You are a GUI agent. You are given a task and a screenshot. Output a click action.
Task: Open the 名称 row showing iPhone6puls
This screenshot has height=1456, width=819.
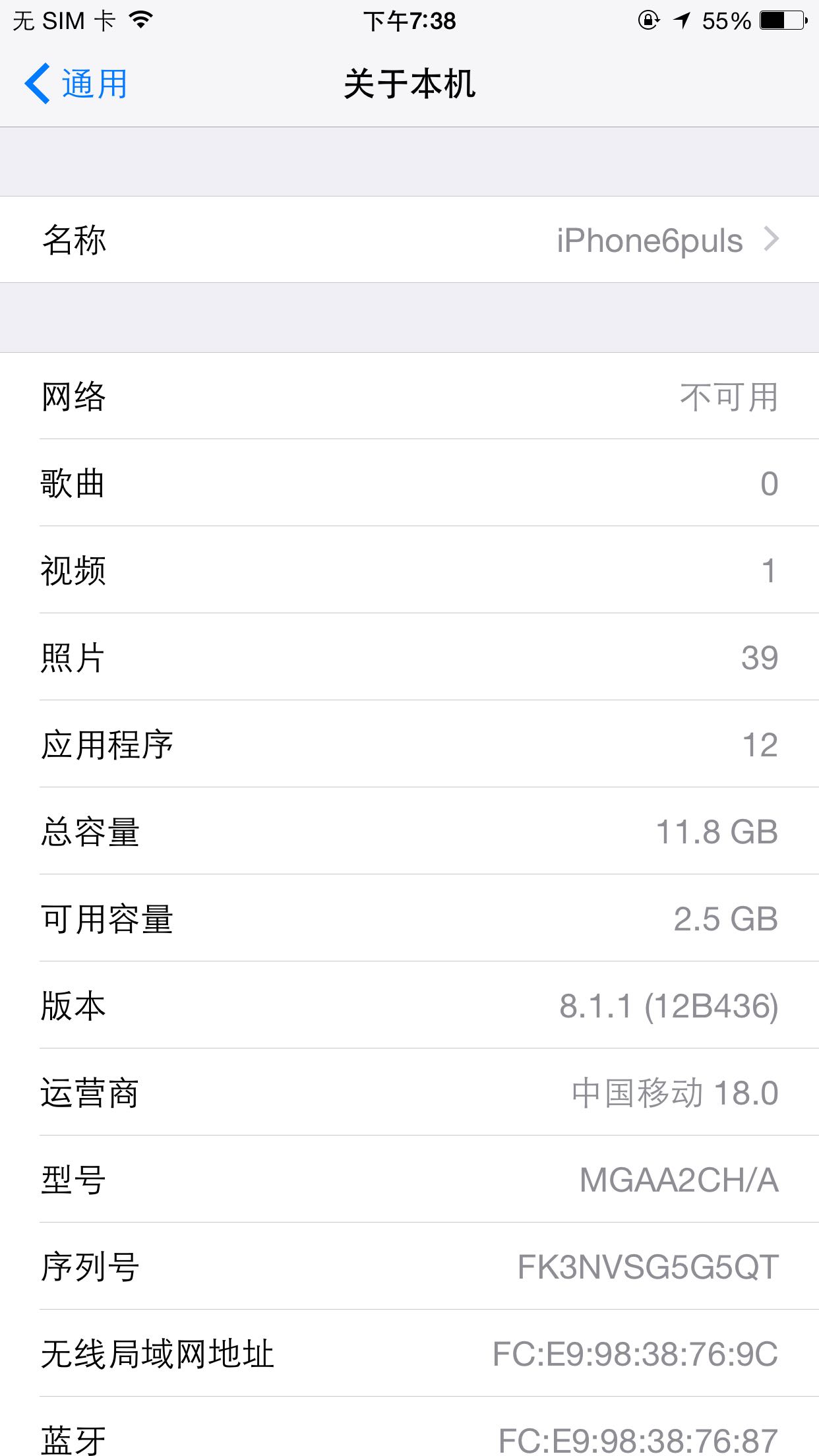pyautogui.click(x=409, y=239)
